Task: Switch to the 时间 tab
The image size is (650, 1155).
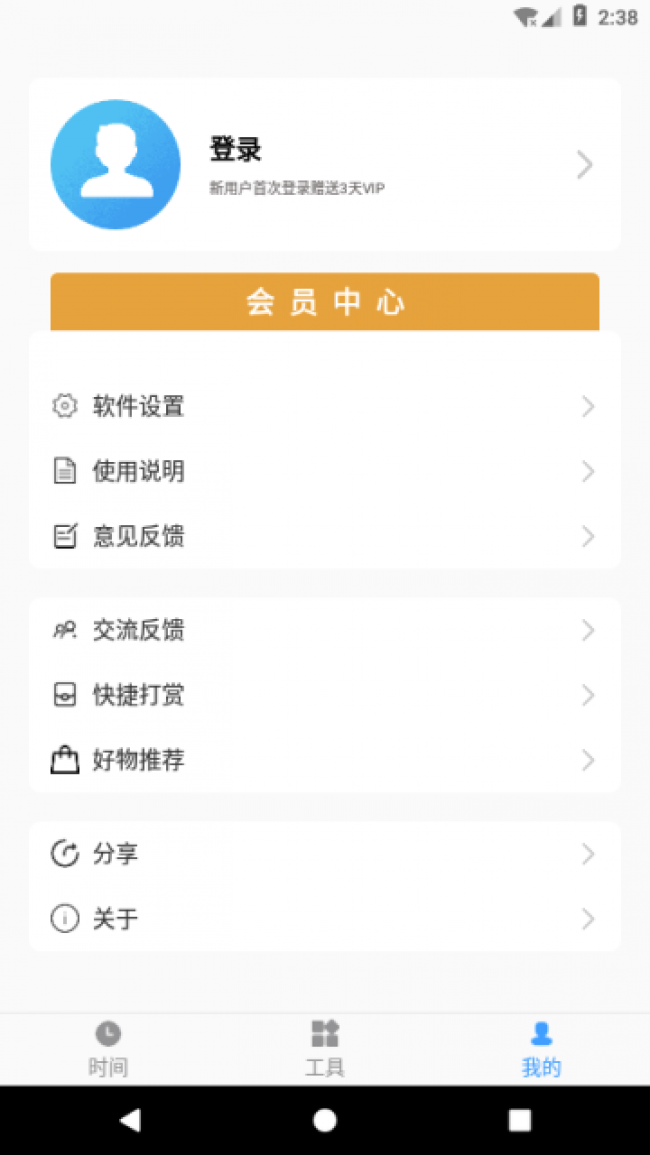Action: pyautogui.click(x=108, y=1049)
